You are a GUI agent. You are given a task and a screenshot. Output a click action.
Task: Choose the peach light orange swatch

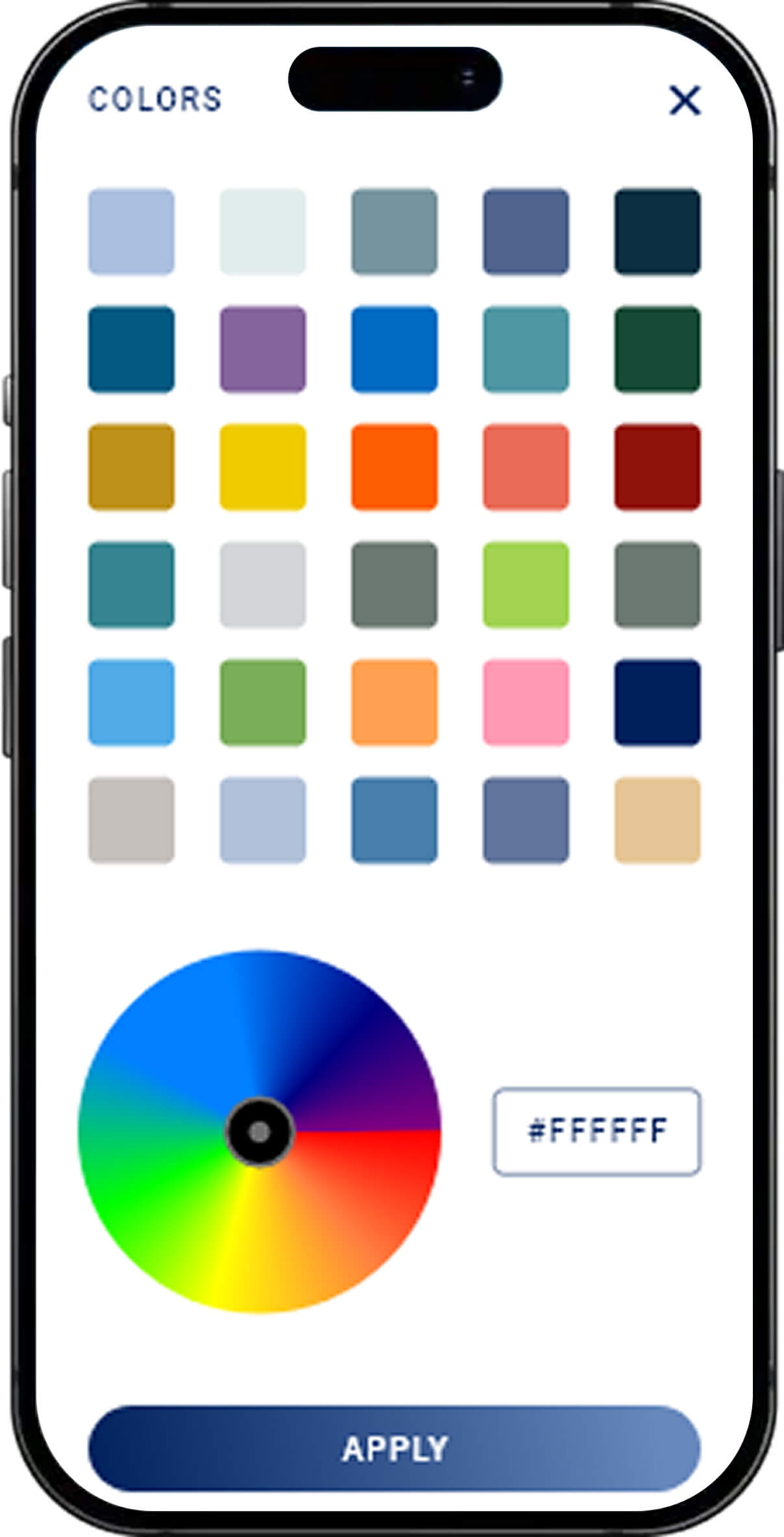(x=395, y=702)
